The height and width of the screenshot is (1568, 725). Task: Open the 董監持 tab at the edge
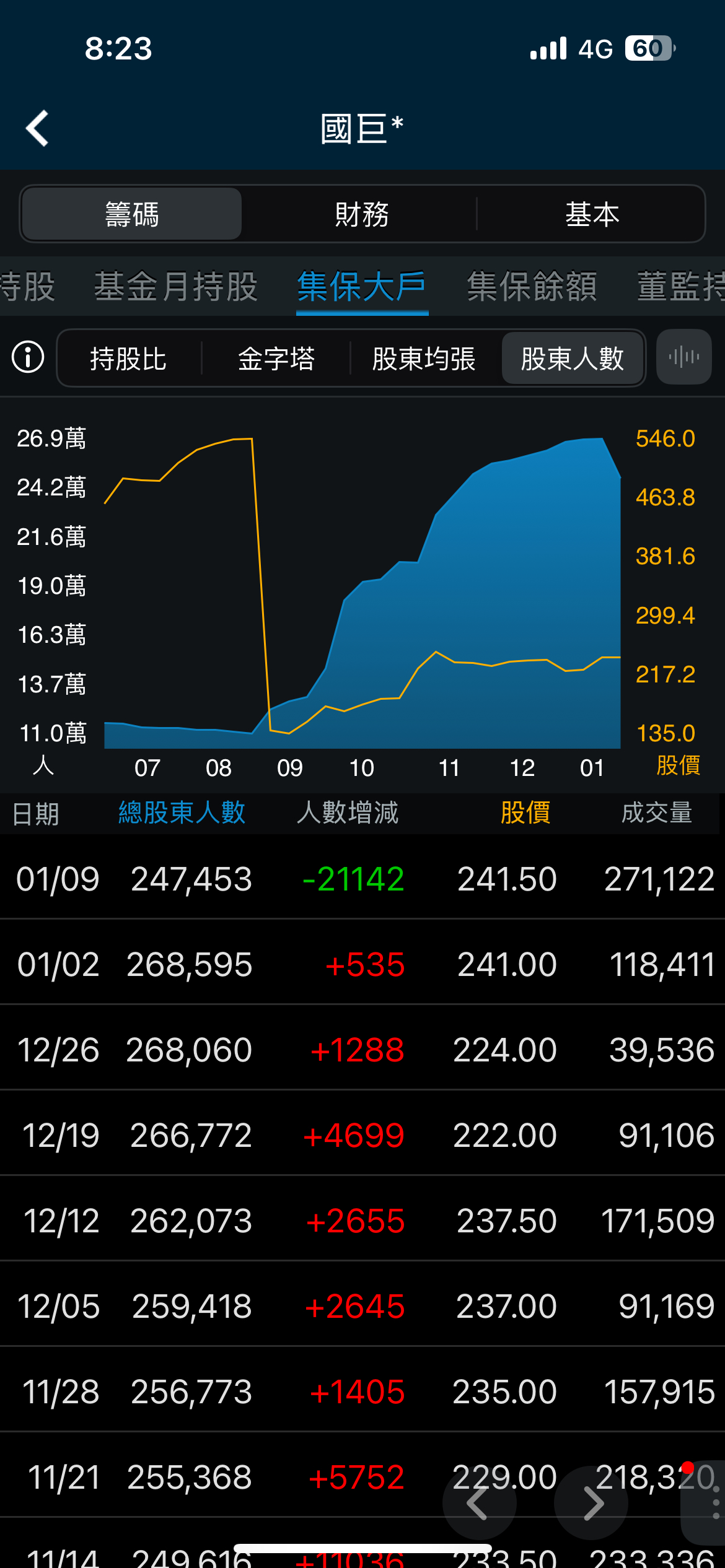pos(682,287)
